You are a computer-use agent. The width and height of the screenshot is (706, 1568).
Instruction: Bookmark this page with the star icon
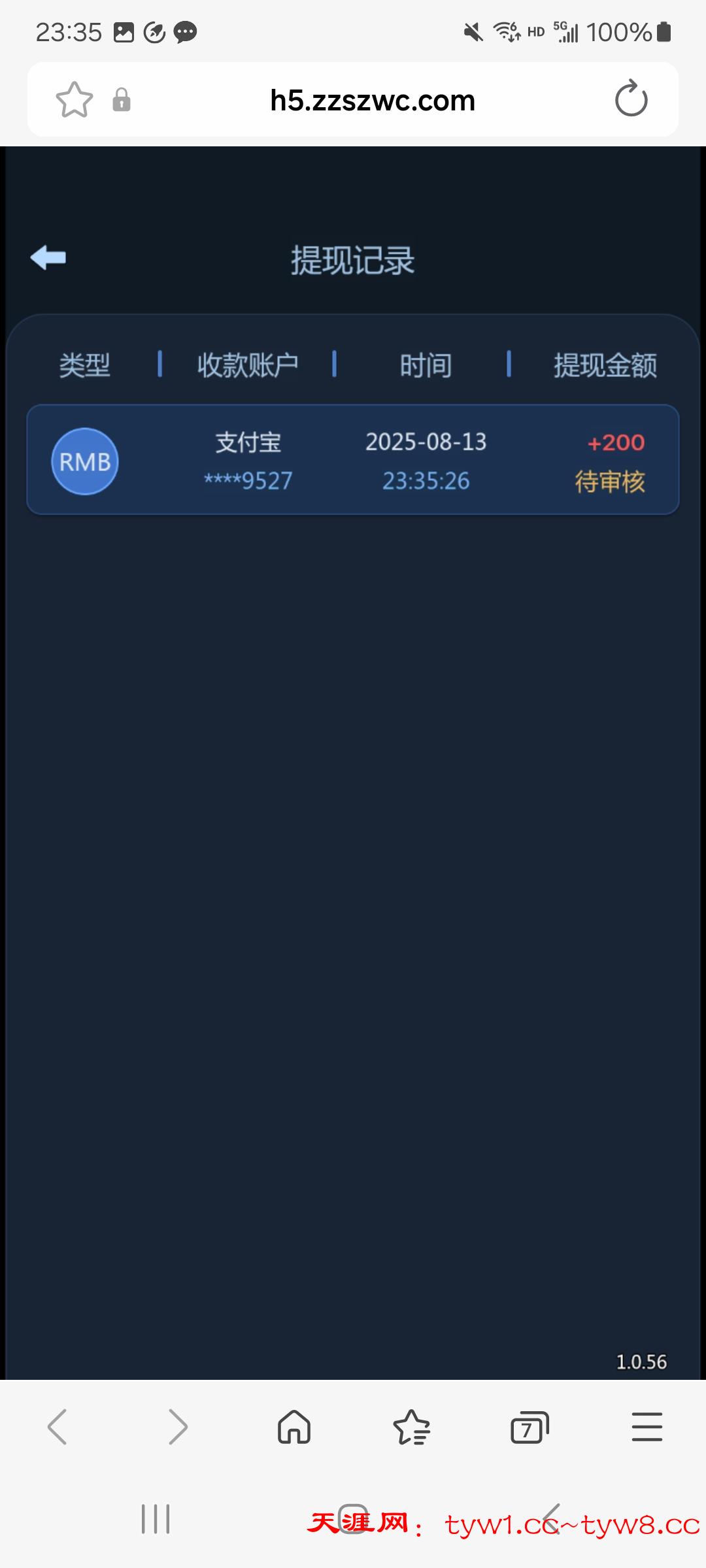point(74,100)
